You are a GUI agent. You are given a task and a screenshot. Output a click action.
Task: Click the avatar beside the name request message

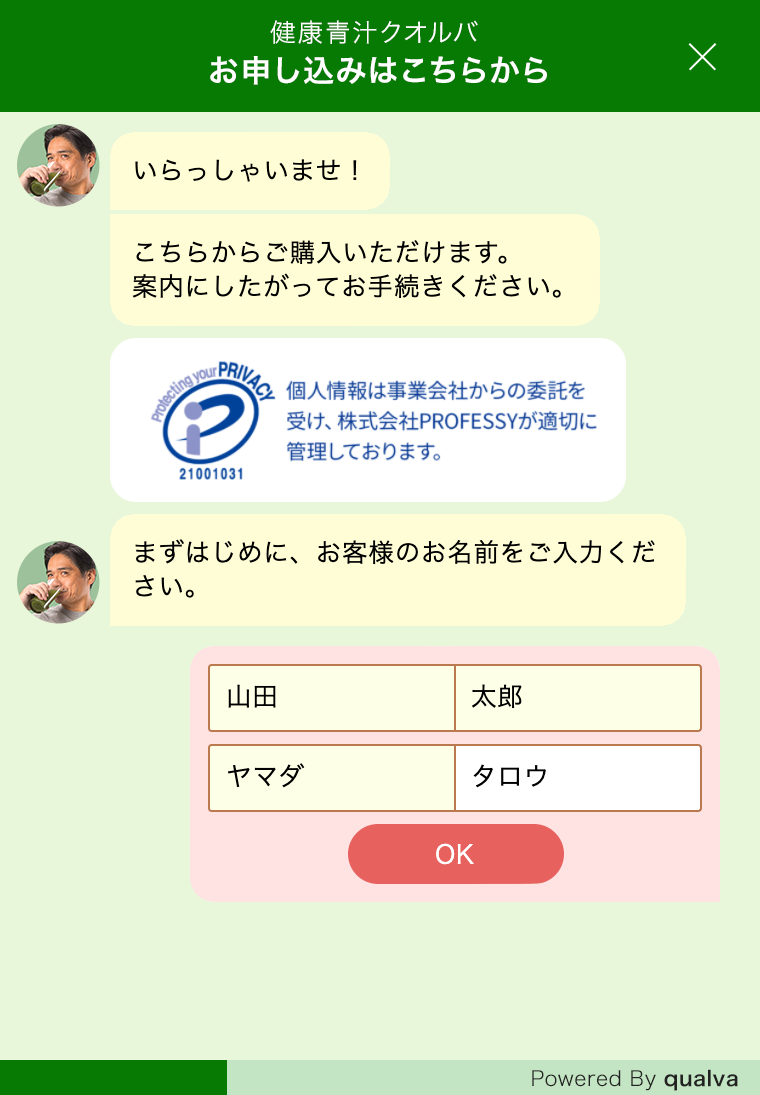click(58, 582)
